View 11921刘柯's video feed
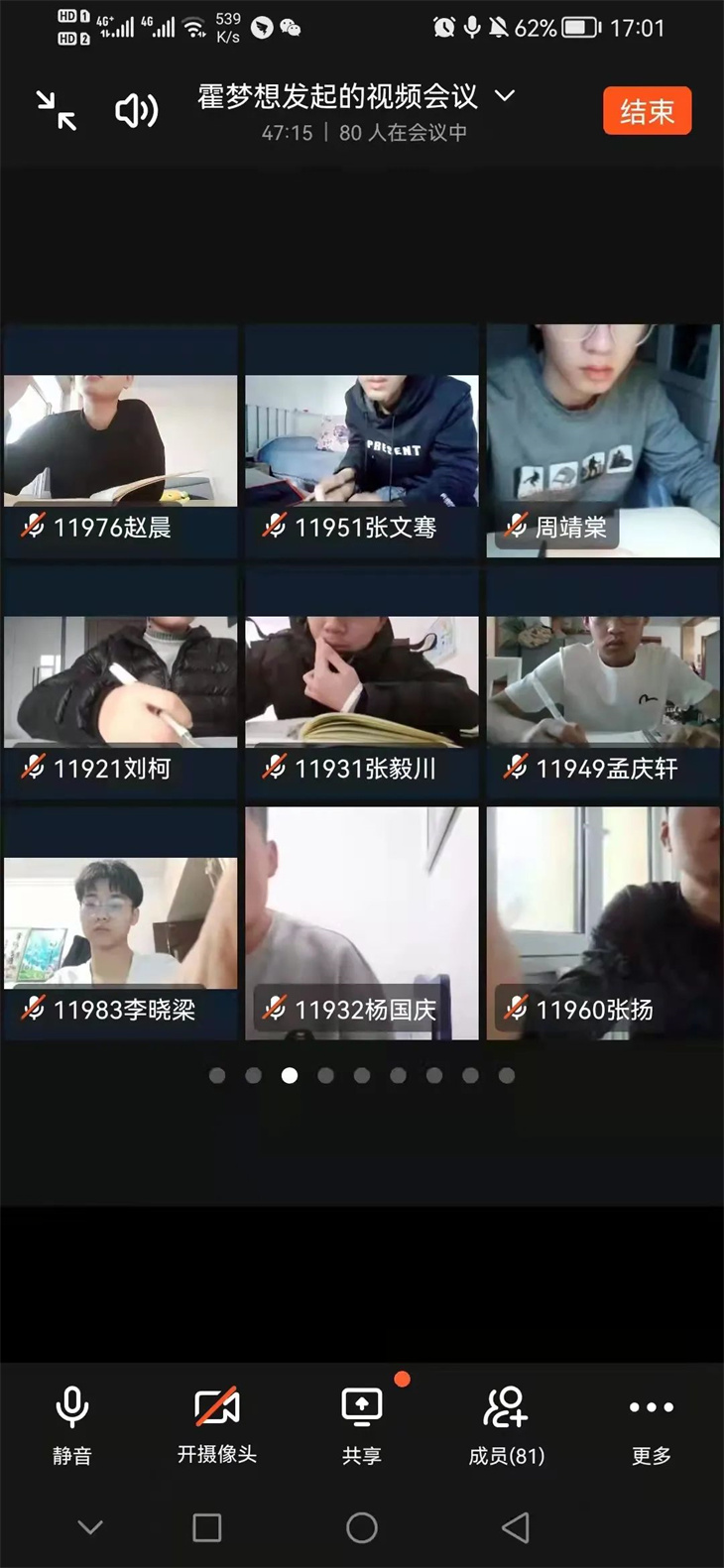 pos(120,682)
